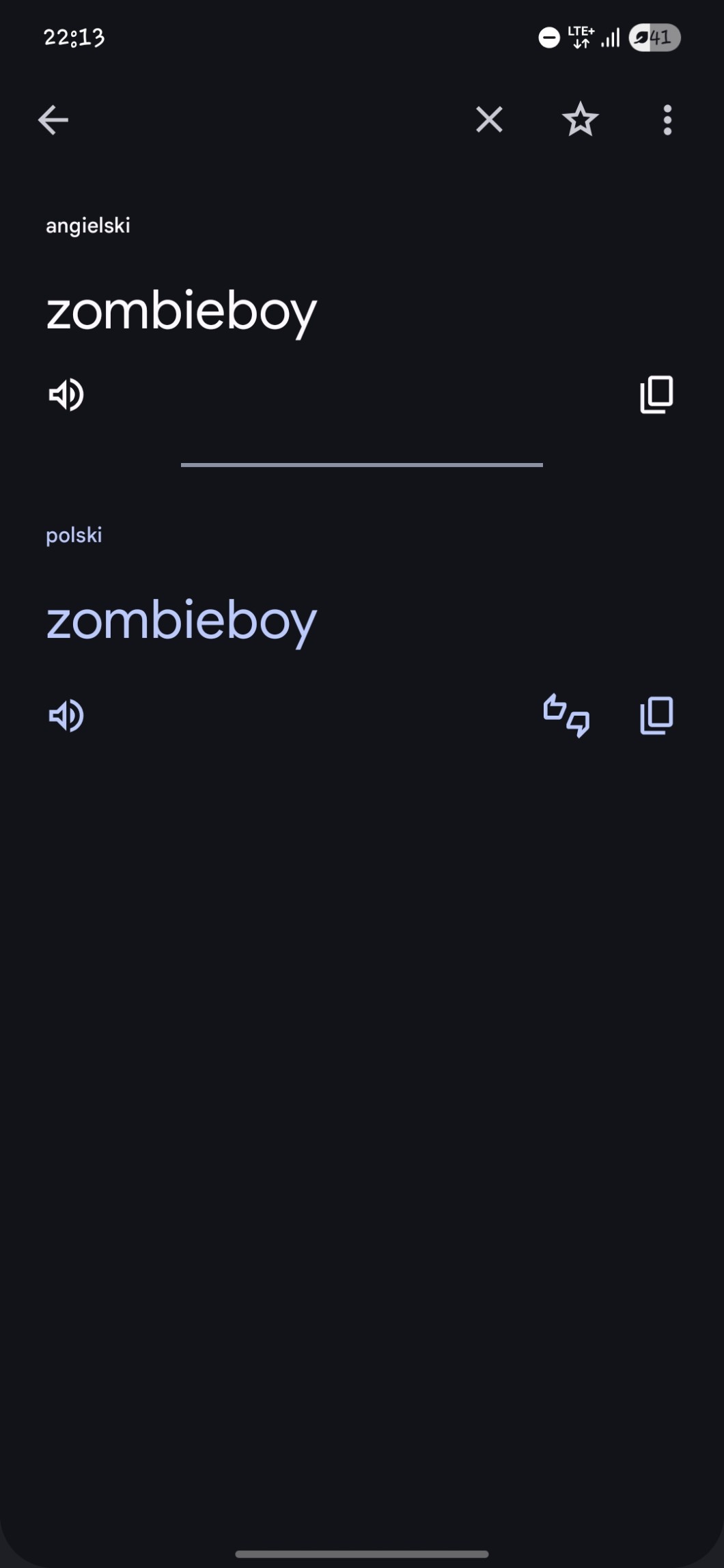Rate the translation with thumbs icon

point(566,716)
